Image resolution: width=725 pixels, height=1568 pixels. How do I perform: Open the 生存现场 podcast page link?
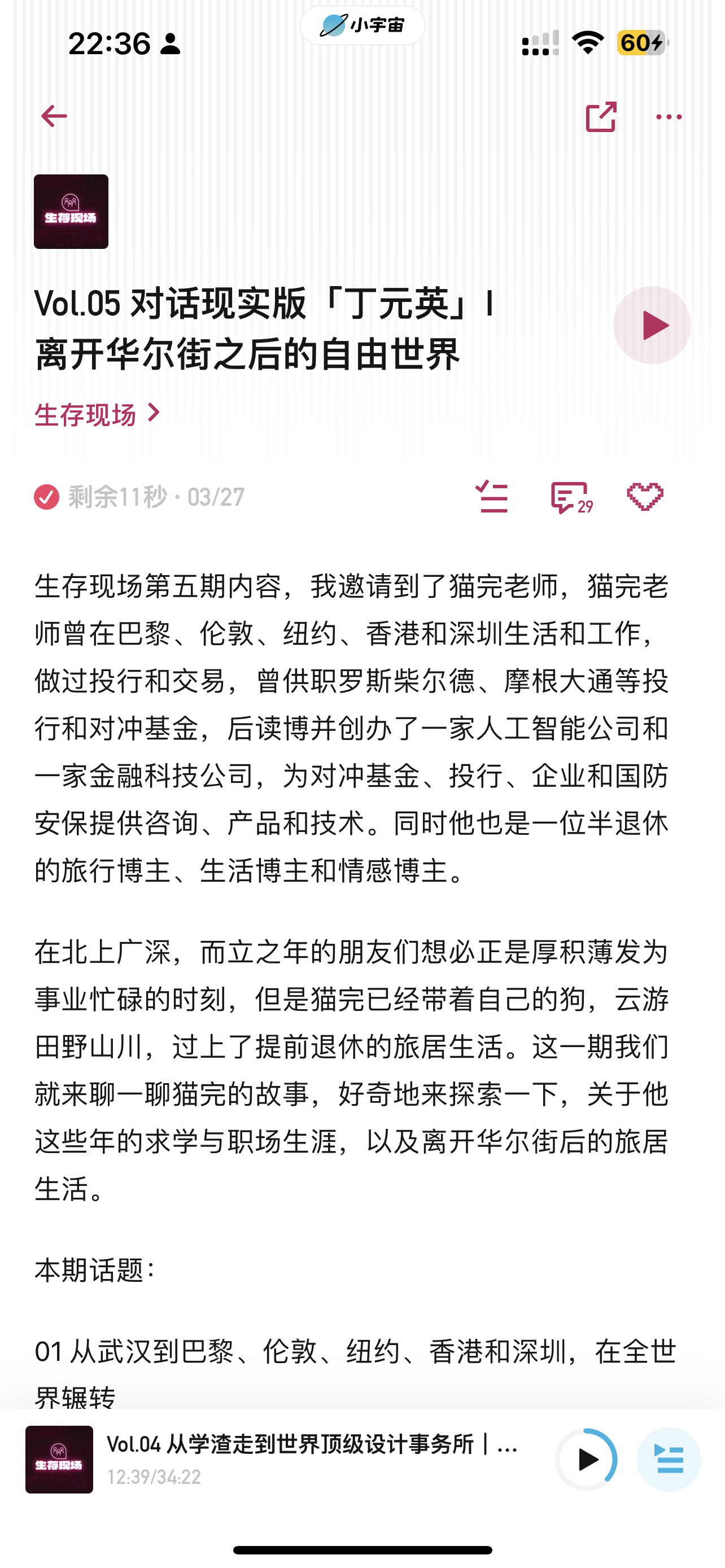point(97,414)
